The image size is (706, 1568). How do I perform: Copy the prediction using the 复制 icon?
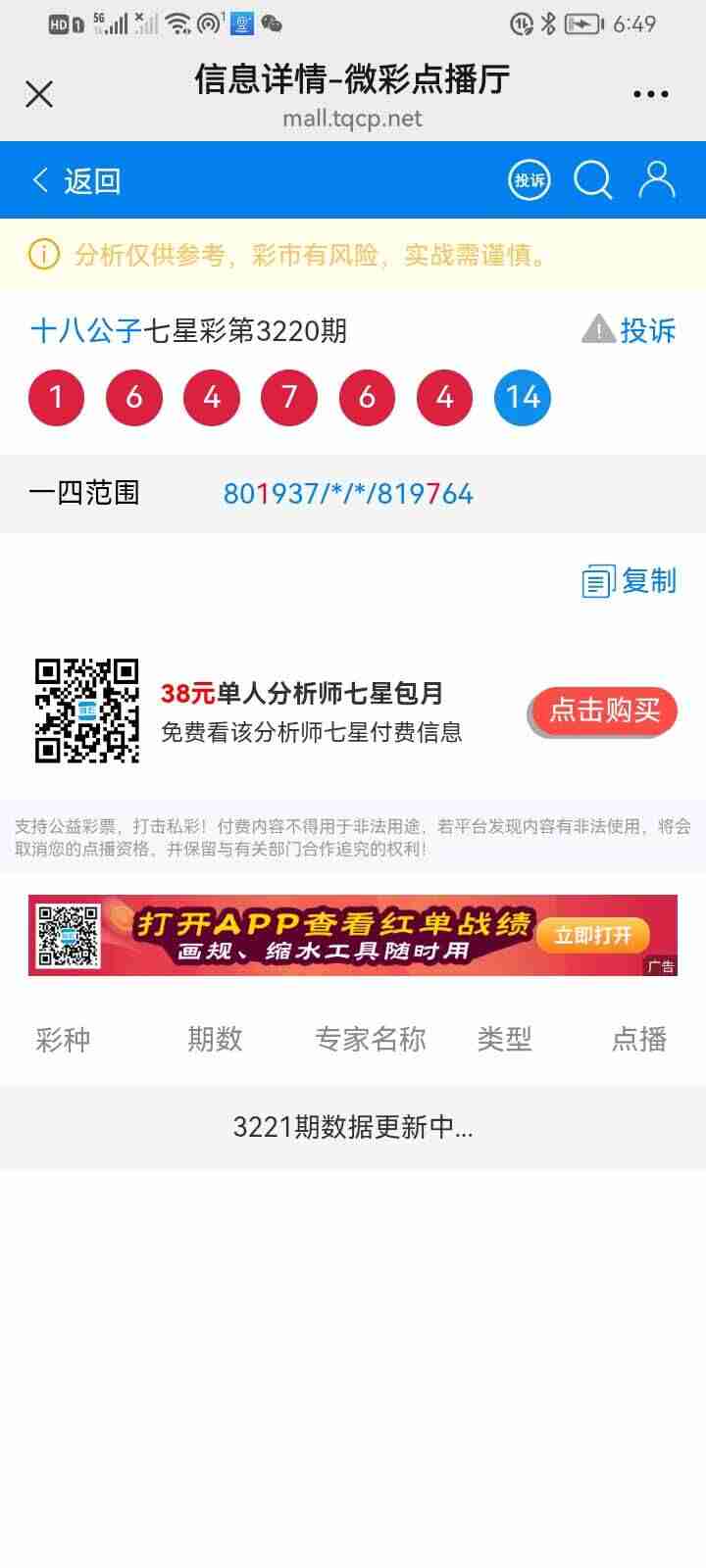[x=598, y=581]
